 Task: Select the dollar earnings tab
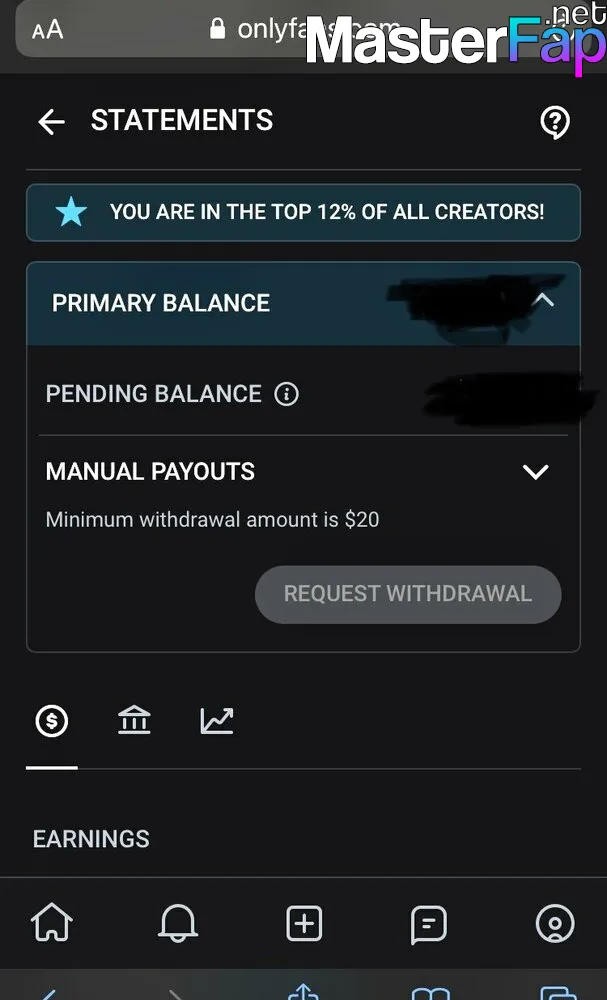pyautogui.click(x=52, y=721)
